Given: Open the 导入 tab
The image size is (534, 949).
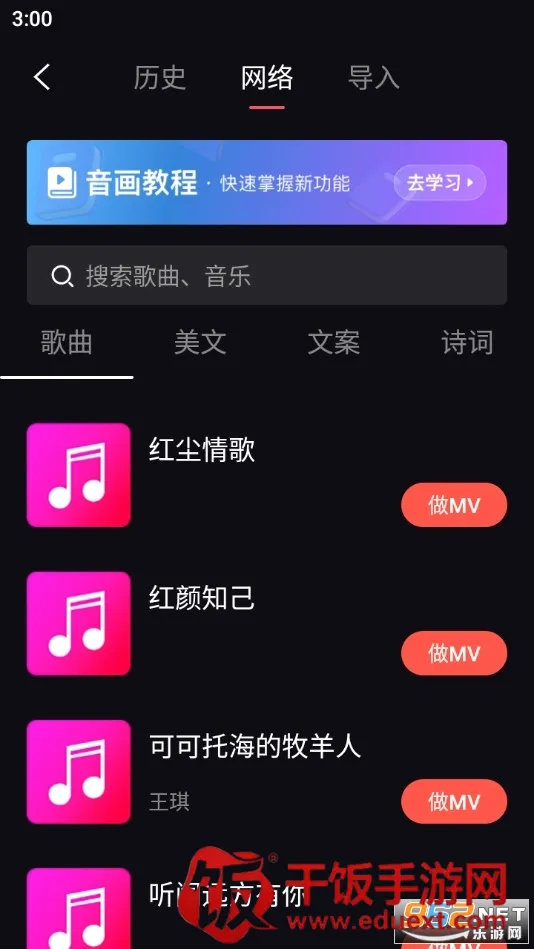Looking at the screenshot, I should pyautogui.click(x=374, y=77).
